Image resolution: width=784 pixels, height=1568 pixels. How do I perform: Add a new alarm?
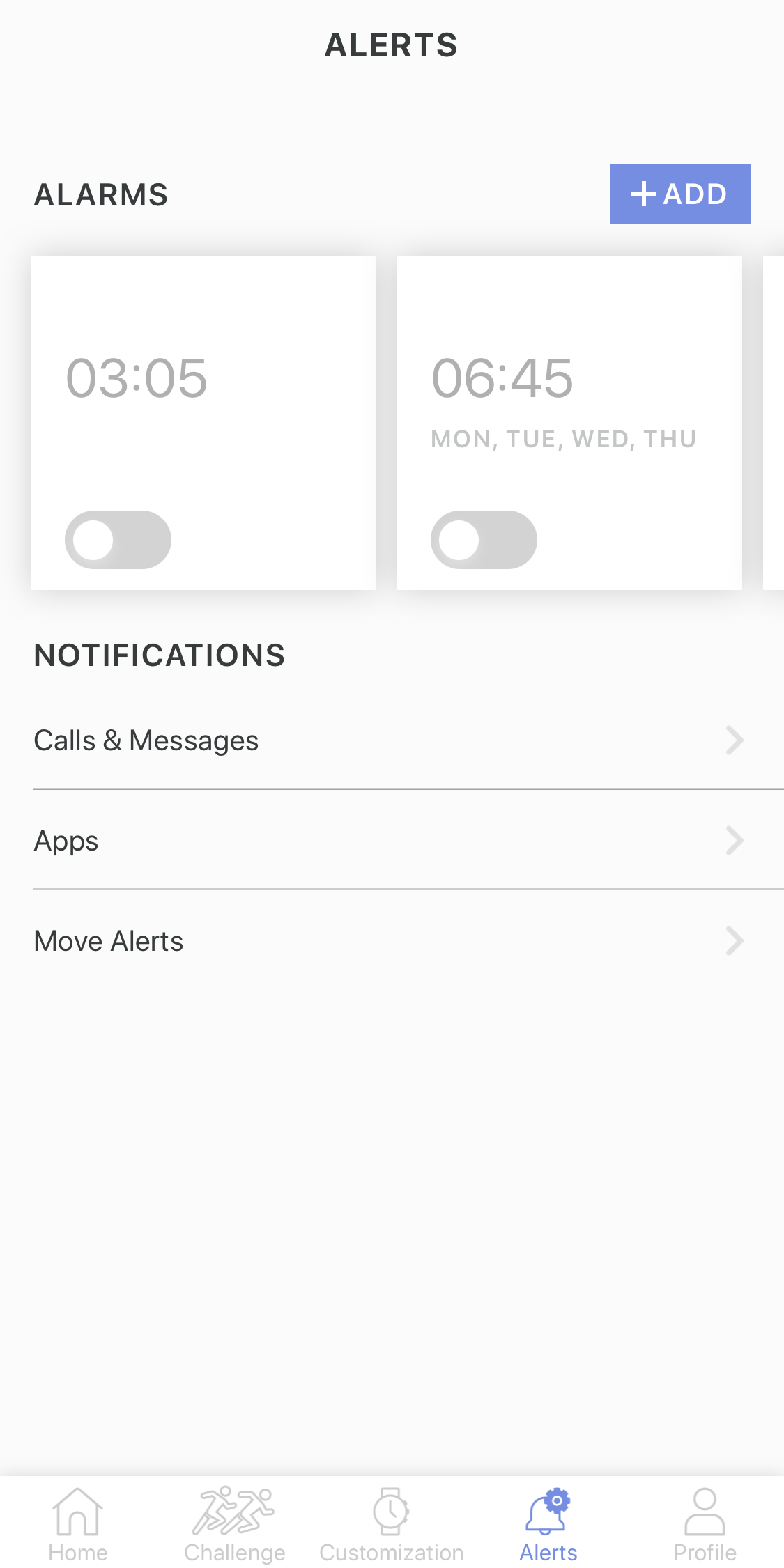click(679, 194)
